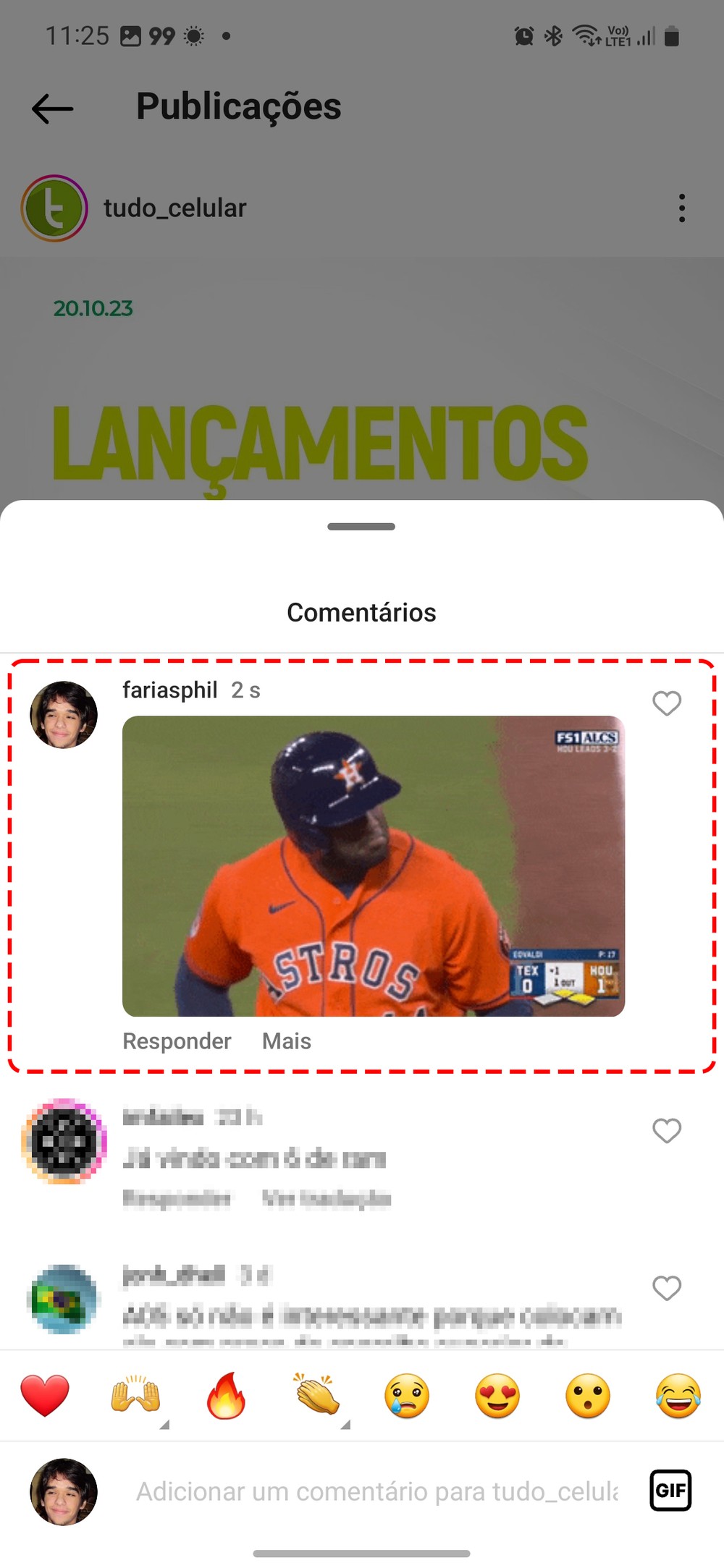The height and width of the screenshot is (1568, 724).
Task: Choose the surprised face emoji
Action: tap(588, 1395)
